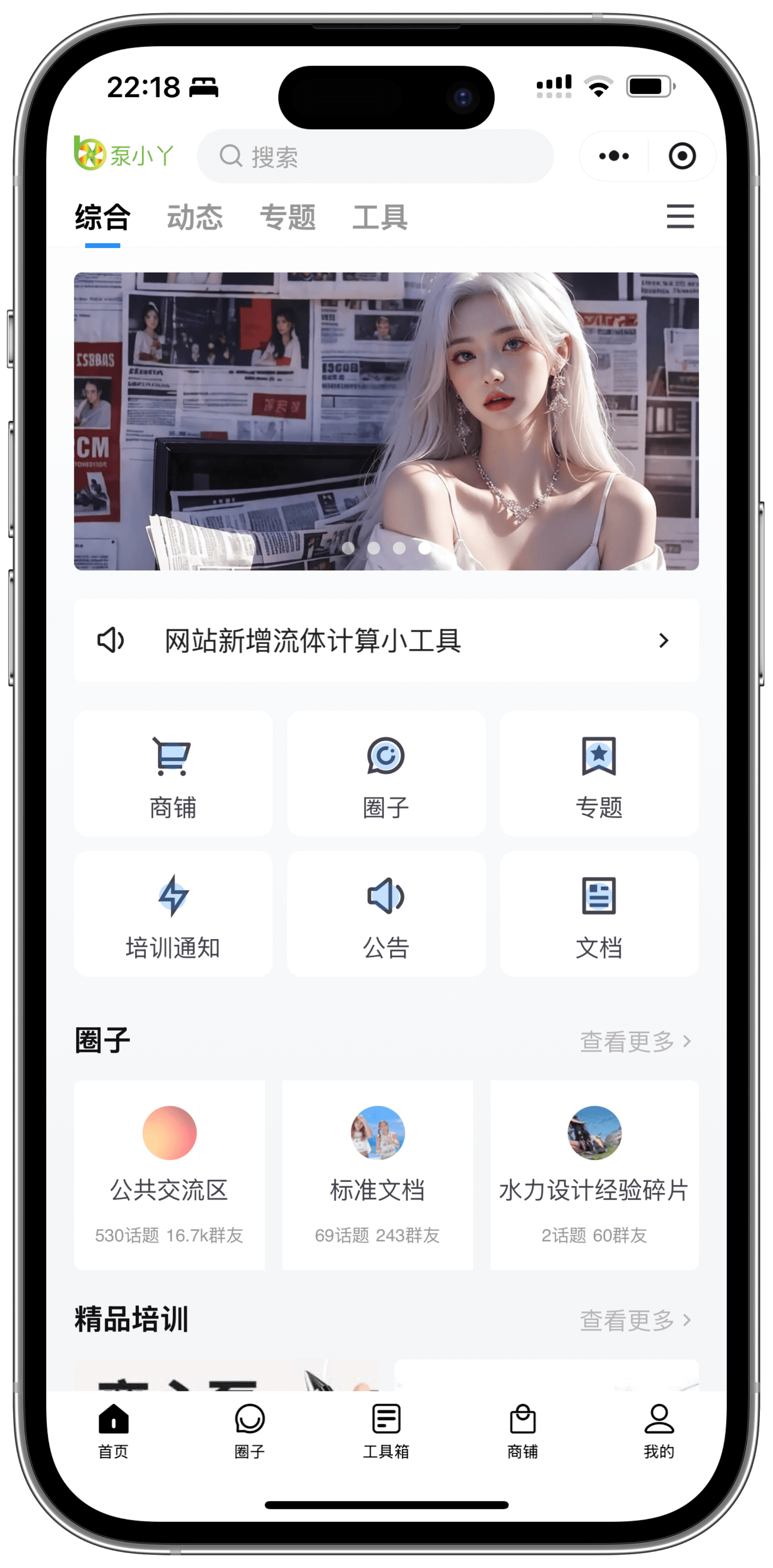Switch to the 动态 top tab
This screenshot has height=1568, width=773.
pyautogui.click(x=195, y=217)
